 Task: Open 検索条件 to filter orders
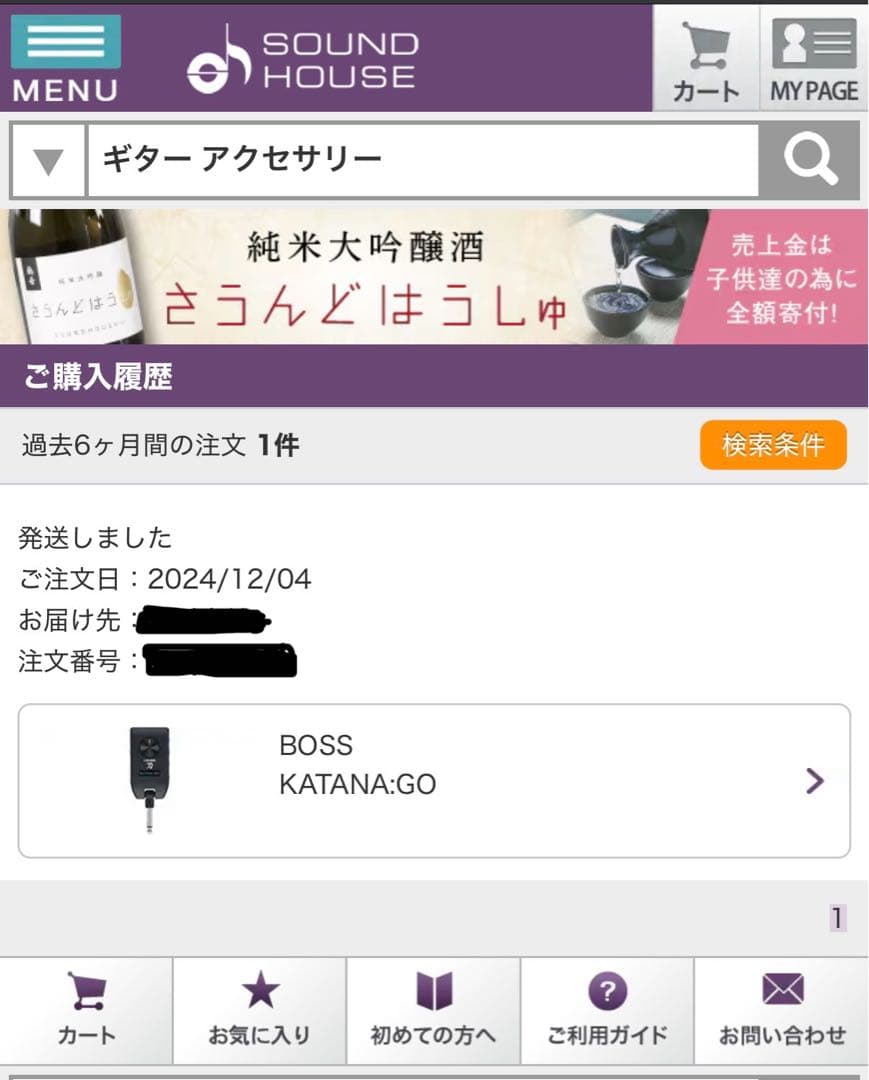tap(774, 445)
